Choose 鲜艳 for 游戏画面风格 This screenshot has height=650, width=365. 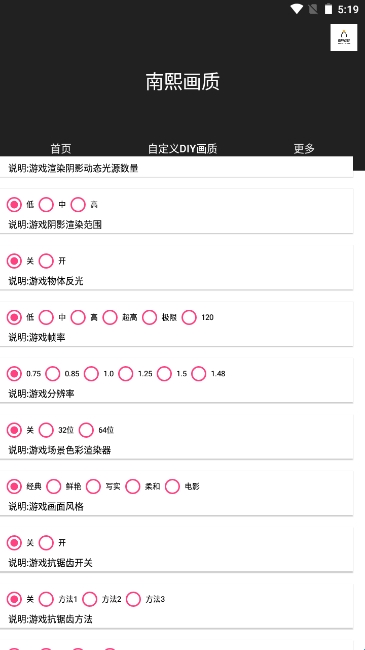(x=54, y=486)
